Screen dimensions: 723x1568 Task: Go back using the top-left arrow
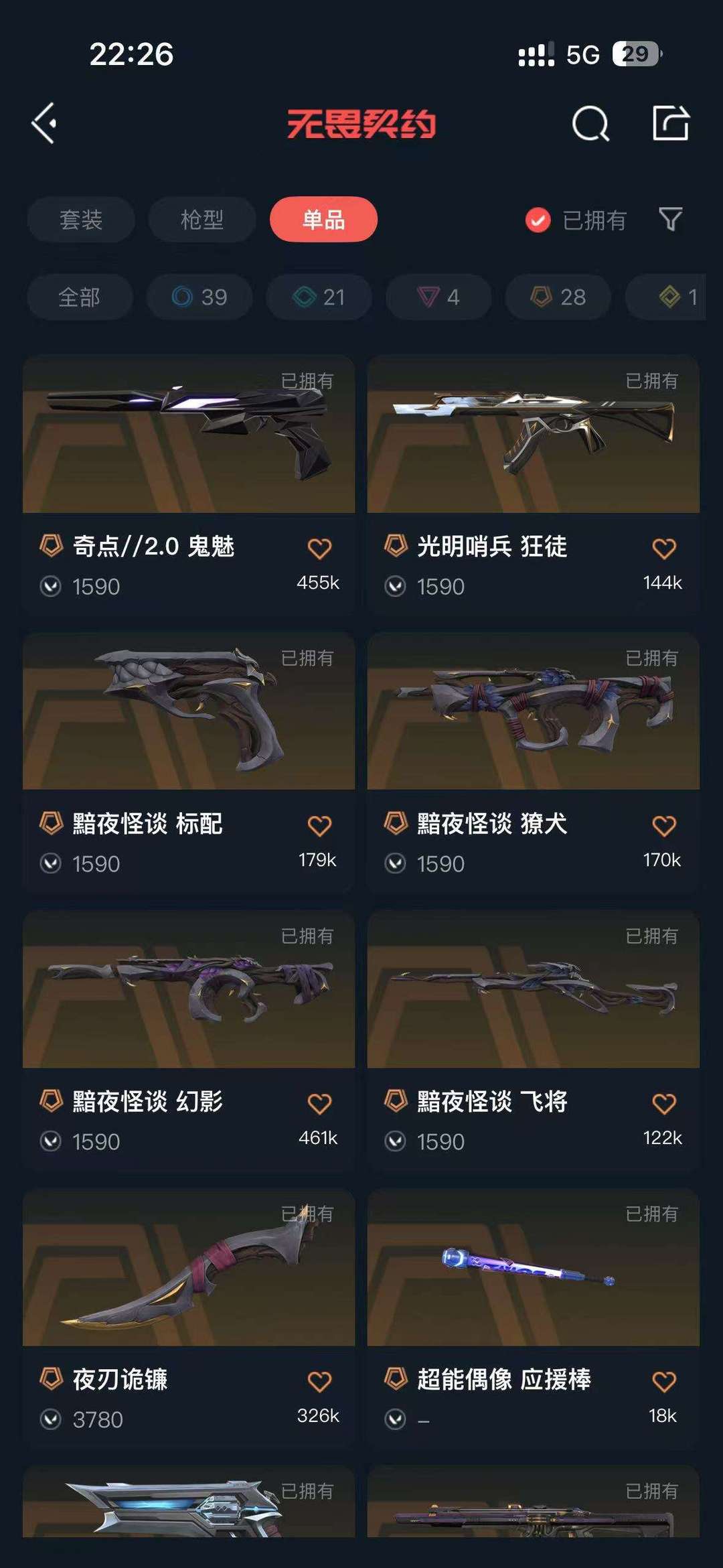pos(44,123)
